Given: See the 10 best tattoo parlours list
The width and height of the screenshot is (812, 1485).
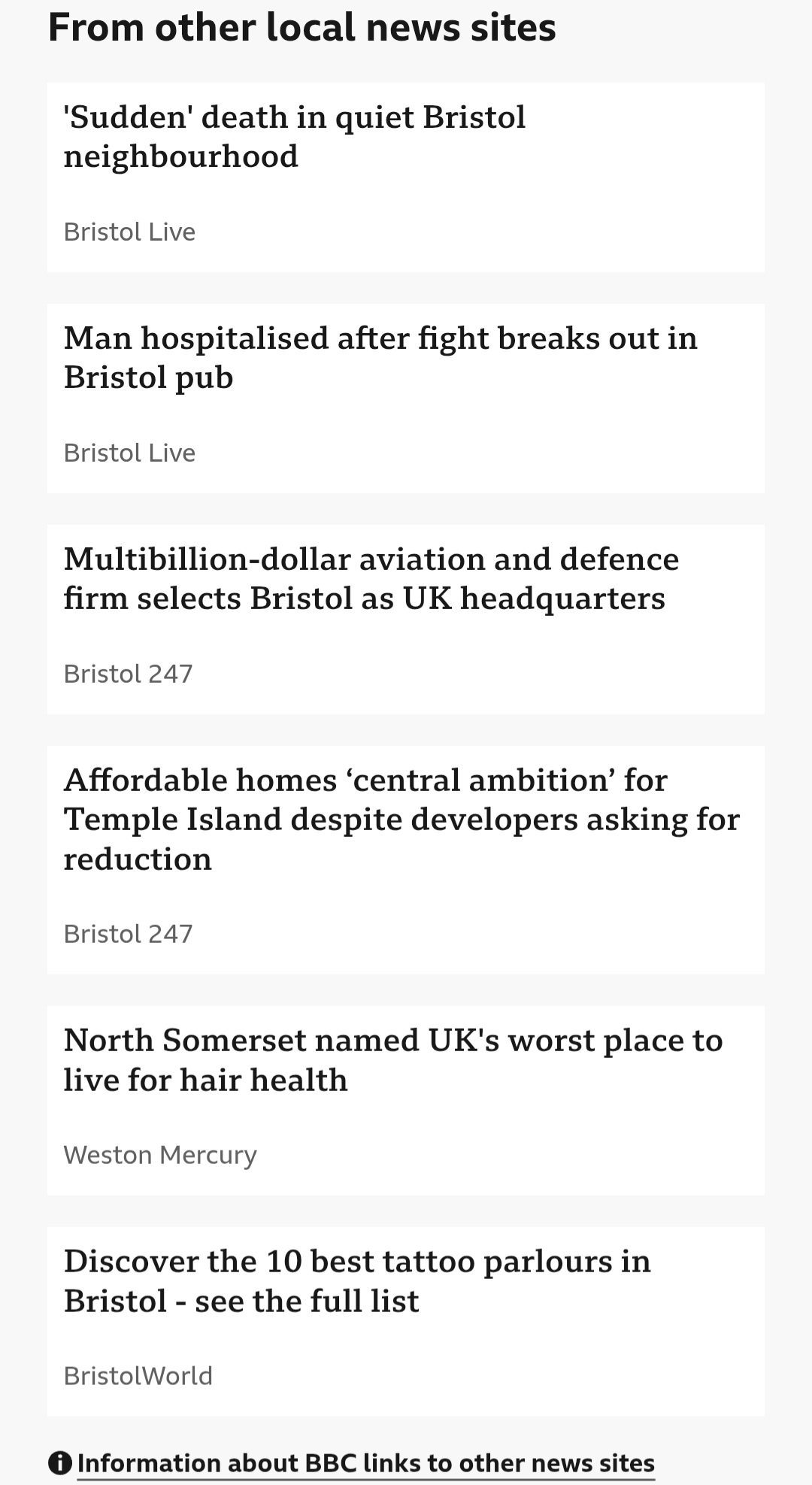Looking at the screenshot, I should coord(357,1281).
